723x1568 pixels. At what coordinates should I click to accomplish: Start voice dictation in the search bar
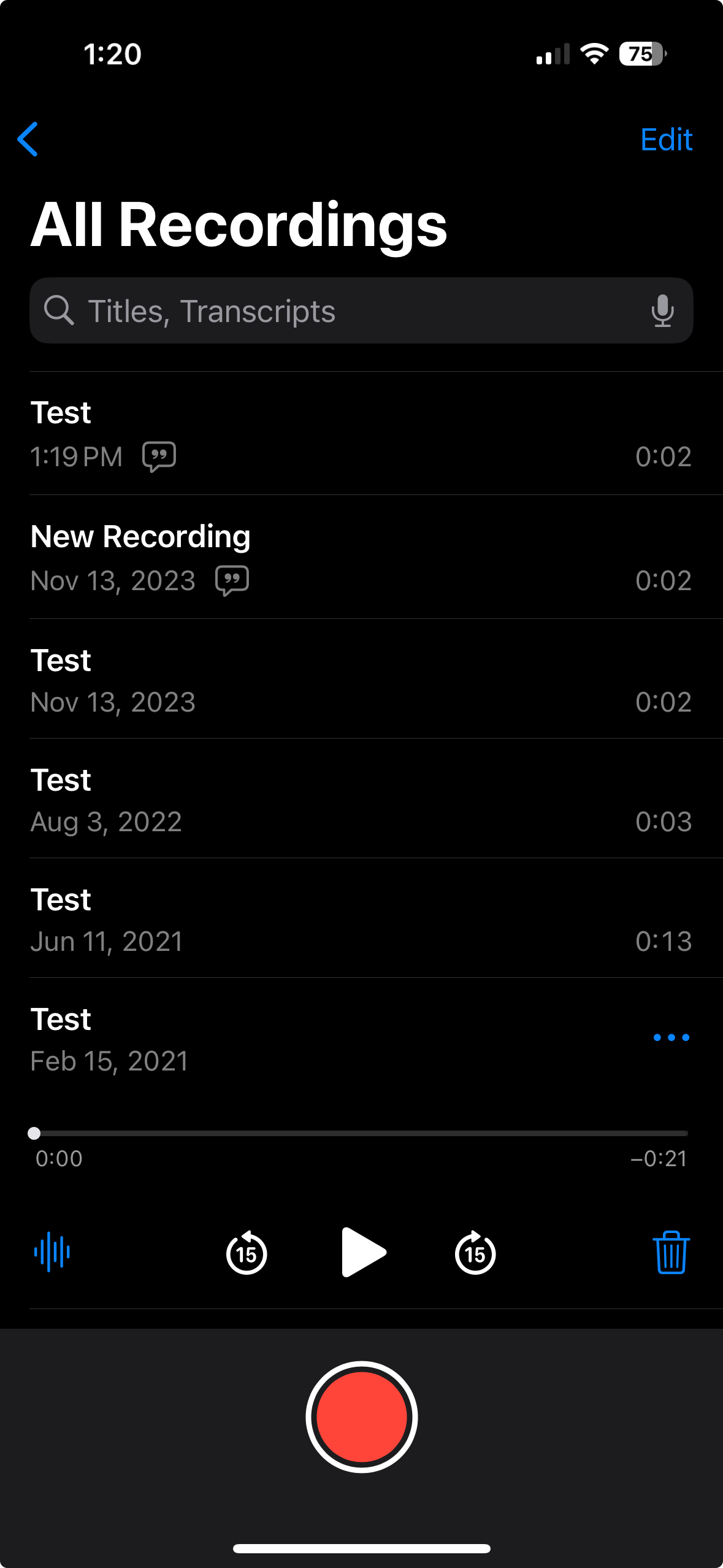point(662,311)
